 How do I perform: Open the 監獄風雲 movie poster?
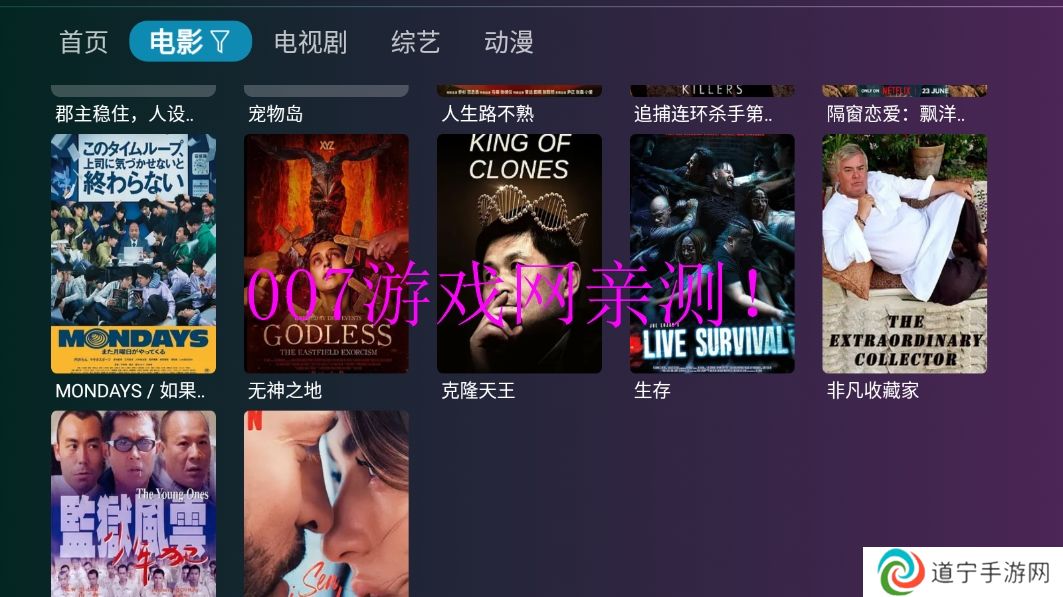pyautogui.click(x=133, y=503)
